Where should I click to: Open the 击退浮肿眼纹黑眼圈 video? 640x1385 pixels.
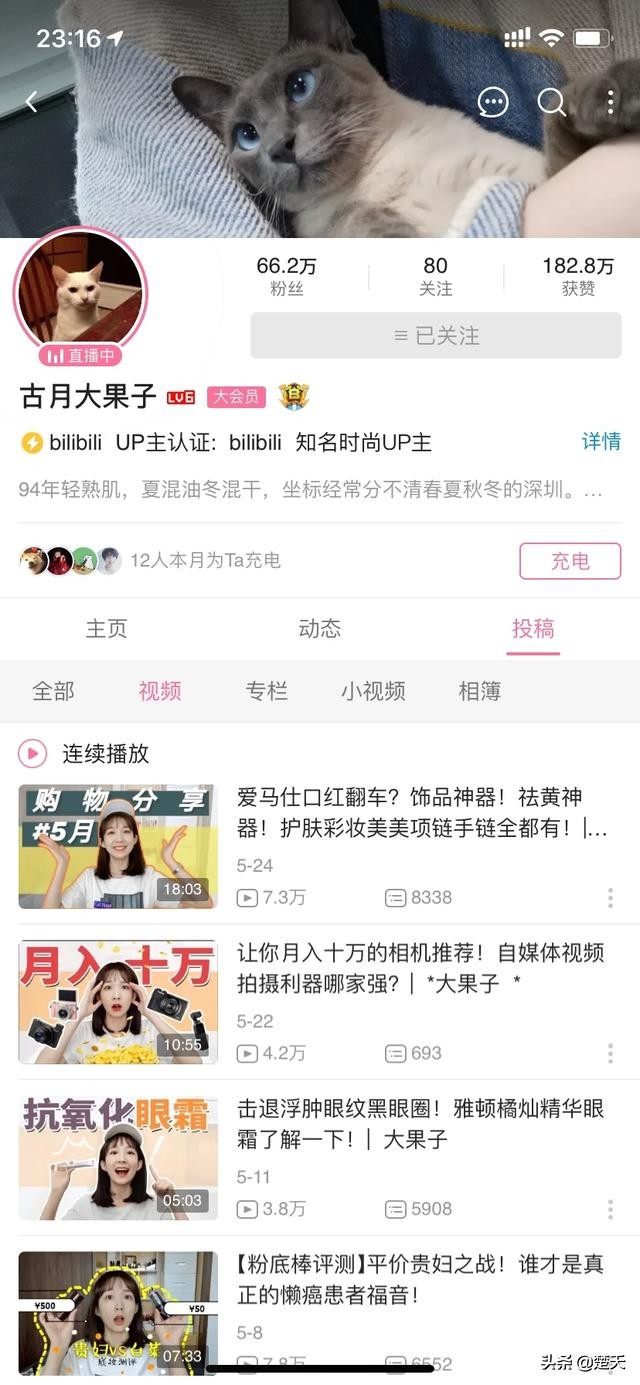coord(420,1123)
